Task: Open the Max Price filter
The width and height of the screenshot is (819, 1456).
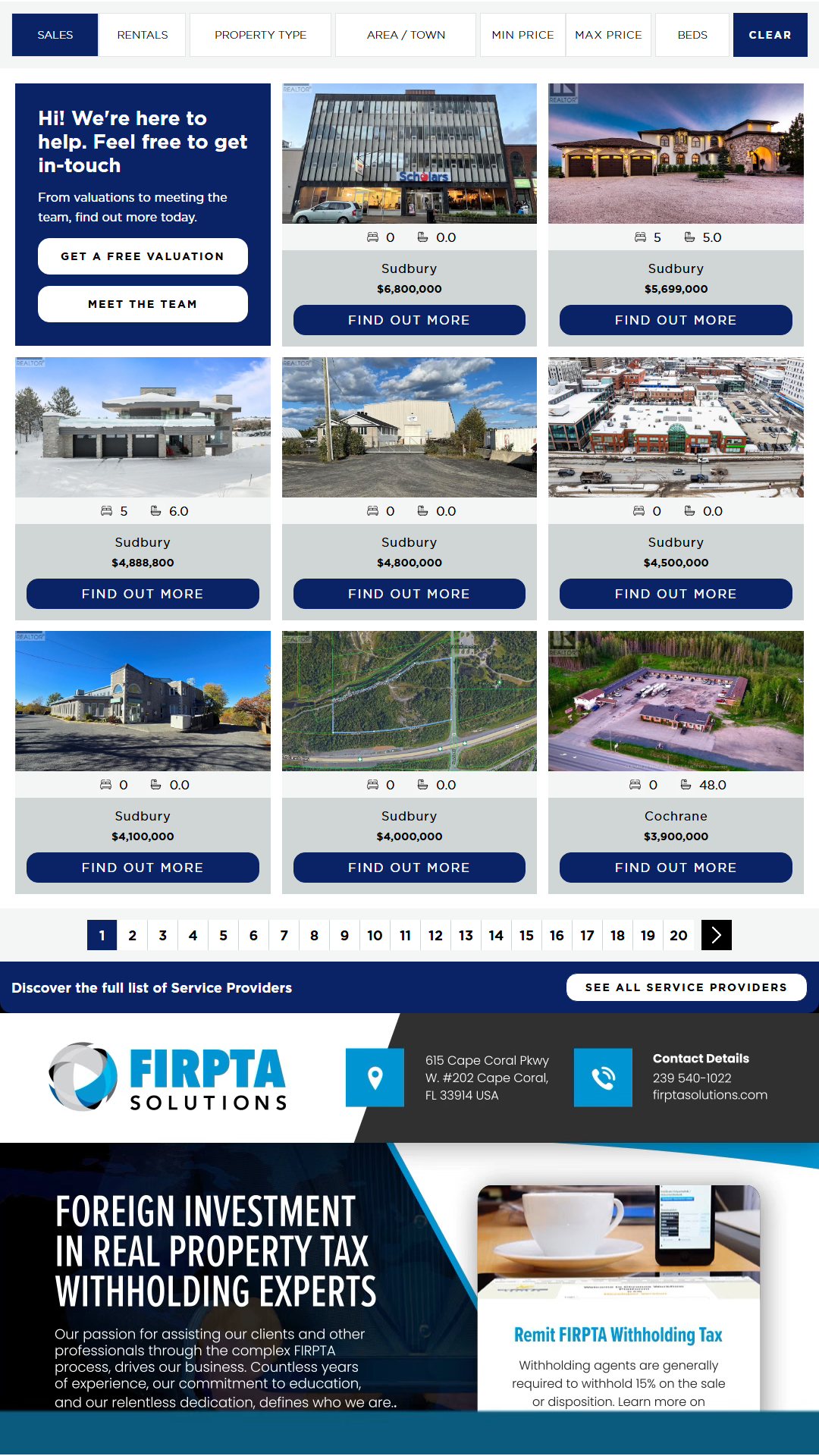Action: coord(608,35)
